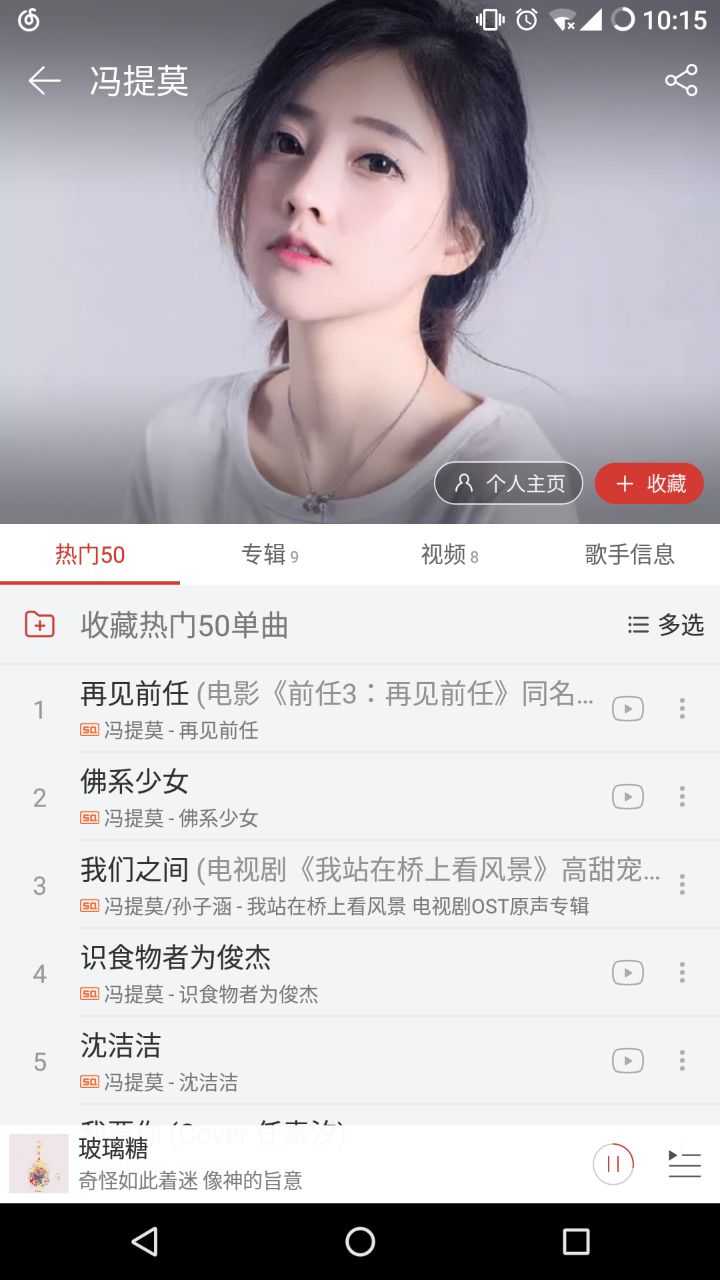Image resolution: width=720 pixels, height=1280 pixels.
Task: Switch to the 视频 tab
Action: [x=449, y=555]
